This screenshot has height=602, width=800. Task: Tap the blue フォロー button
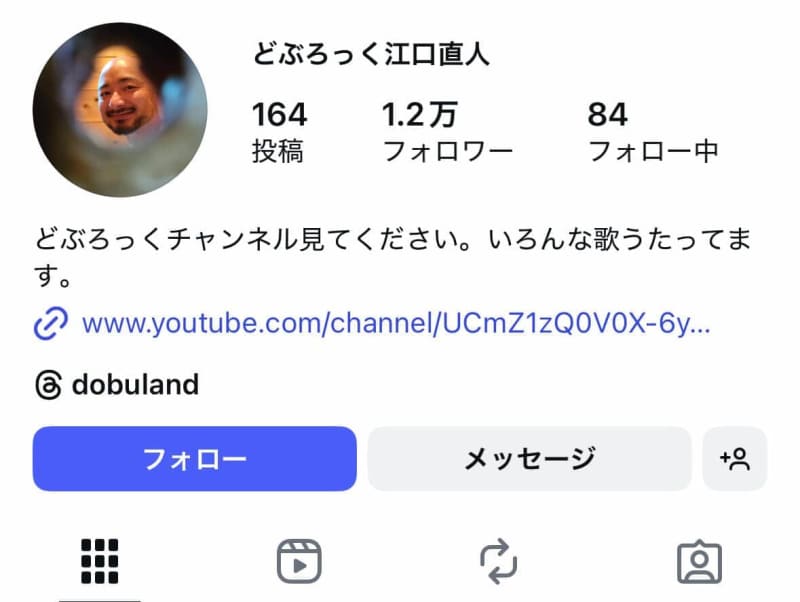tap(194, 459)
